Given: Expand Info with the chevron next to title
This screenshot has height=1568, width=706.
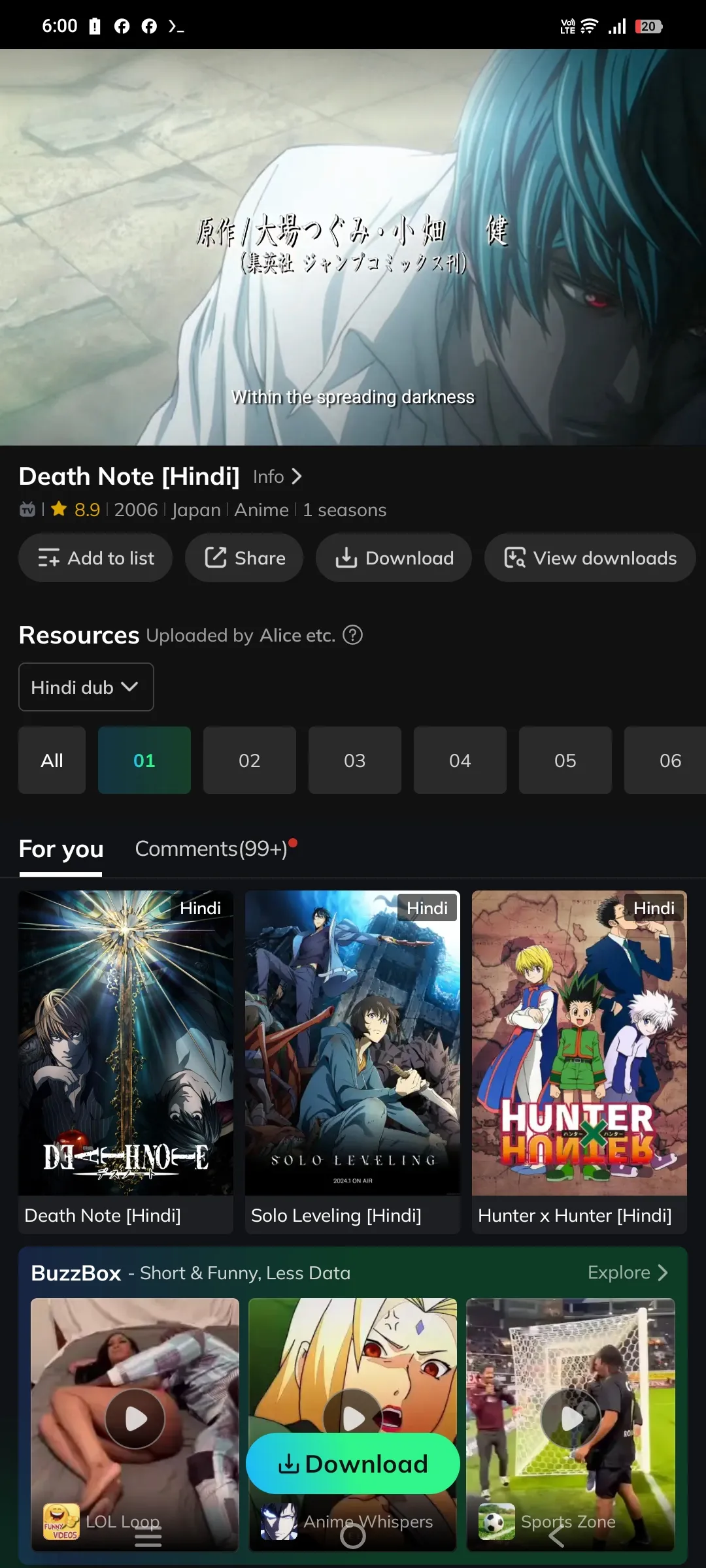Looking at the screenshot, I should 297,477.
